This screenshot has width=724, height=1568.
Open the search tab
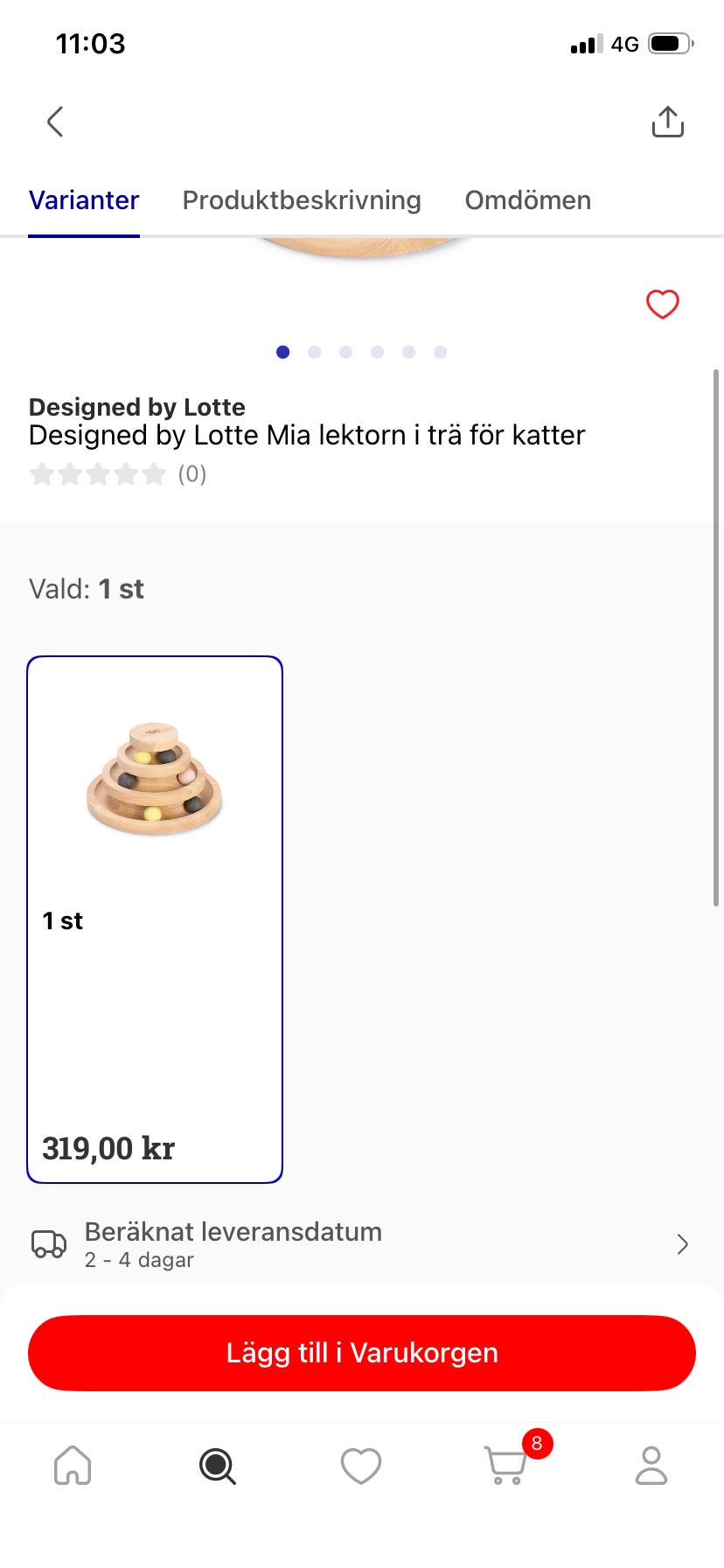click(x=217, y=1465)
